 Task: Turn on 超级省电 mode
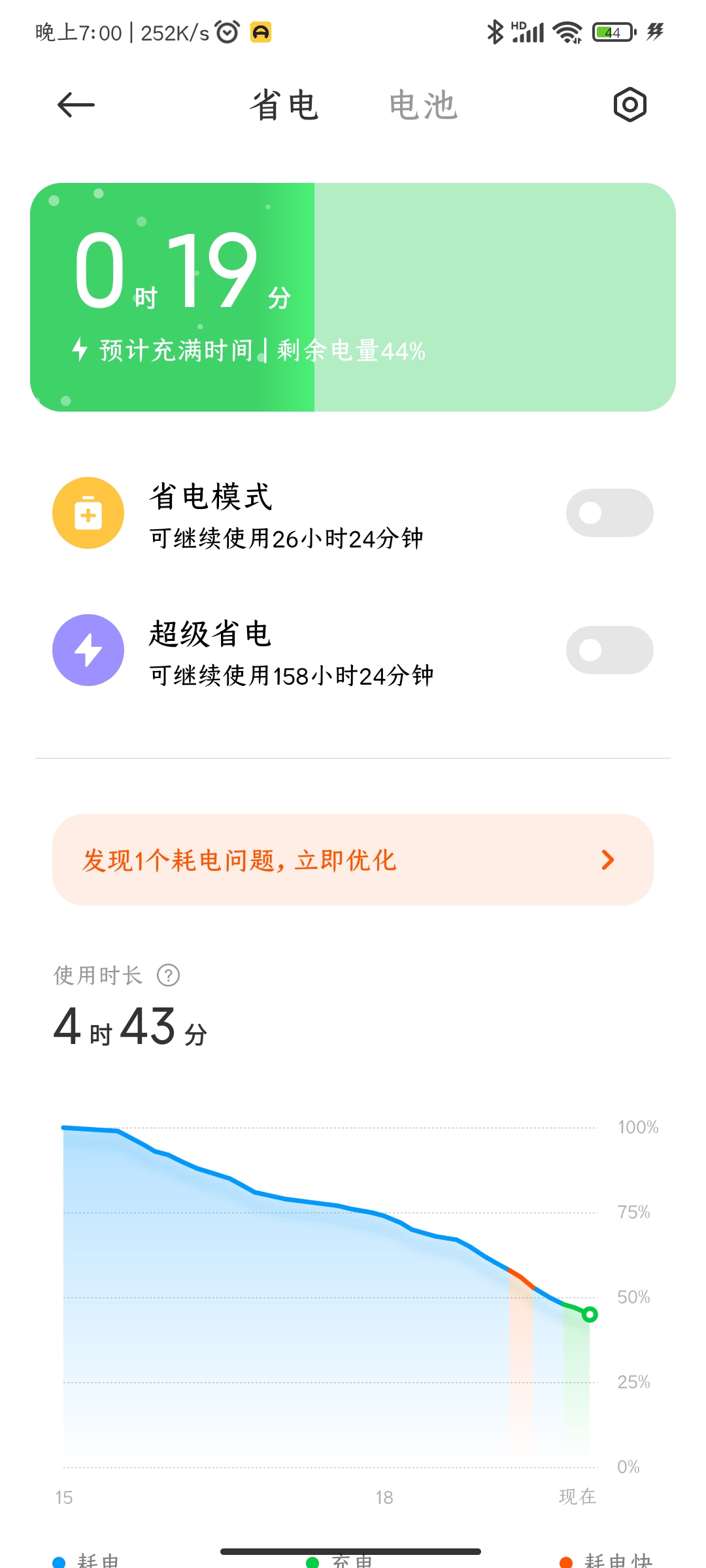609,650
